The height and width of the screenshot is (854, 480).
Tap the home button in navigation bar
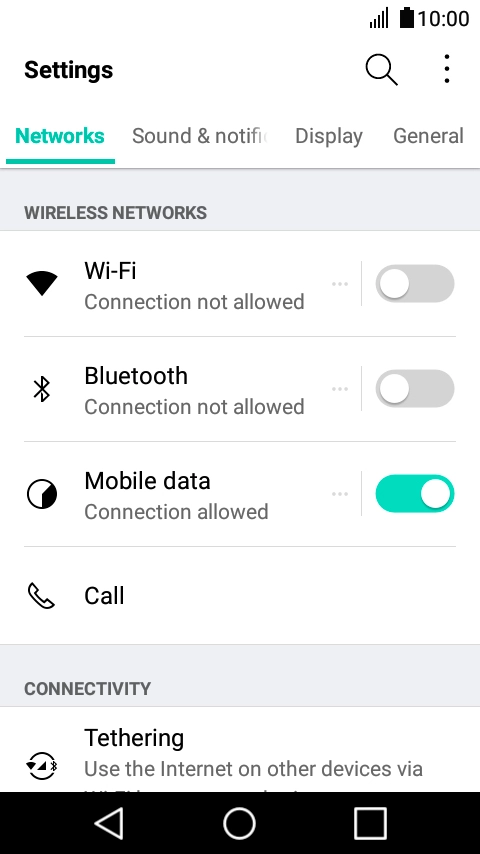pyautogui.click(x=240, y=823)
